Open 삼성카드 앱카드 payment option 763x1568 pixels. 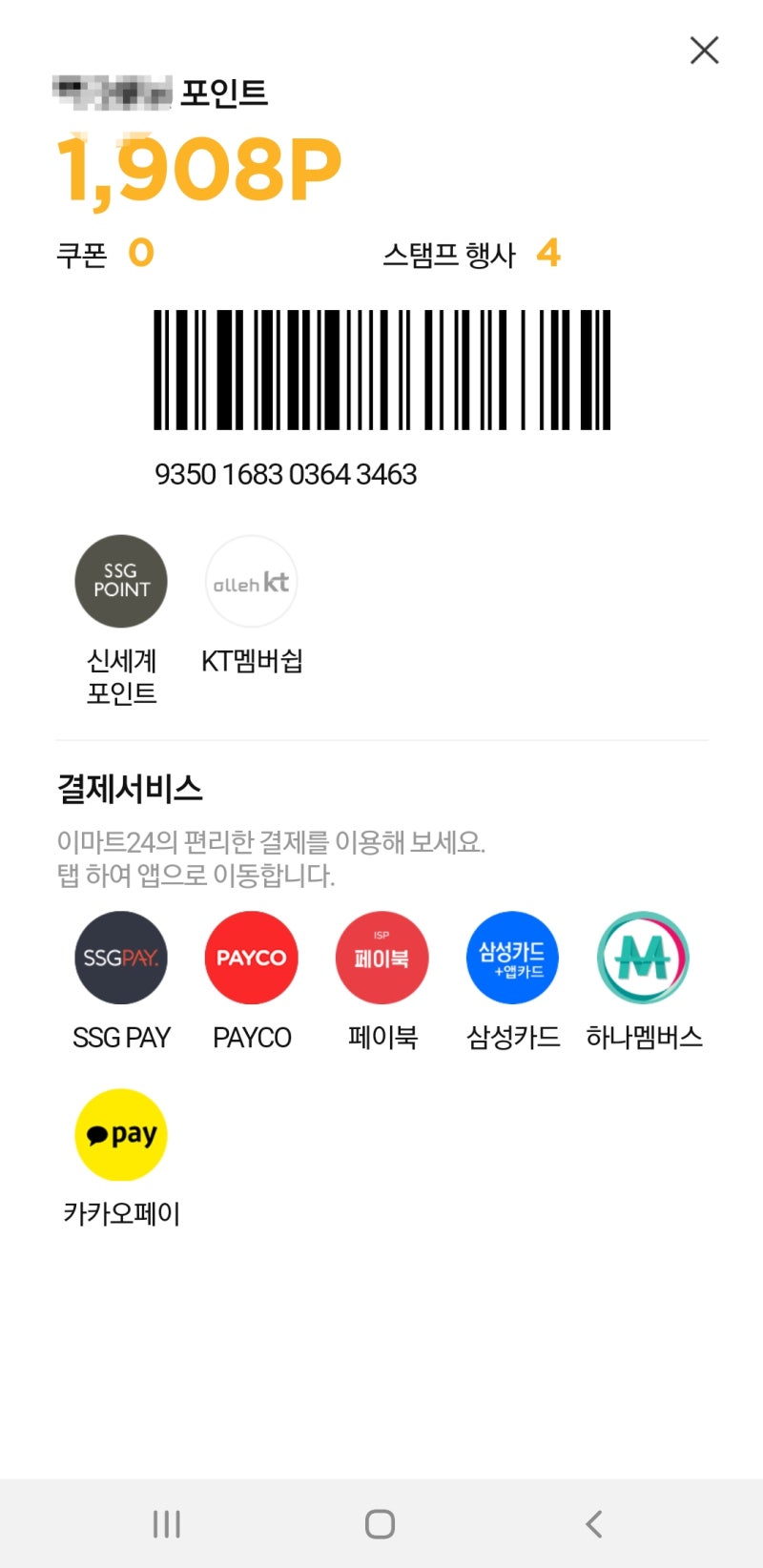(512, 957)
